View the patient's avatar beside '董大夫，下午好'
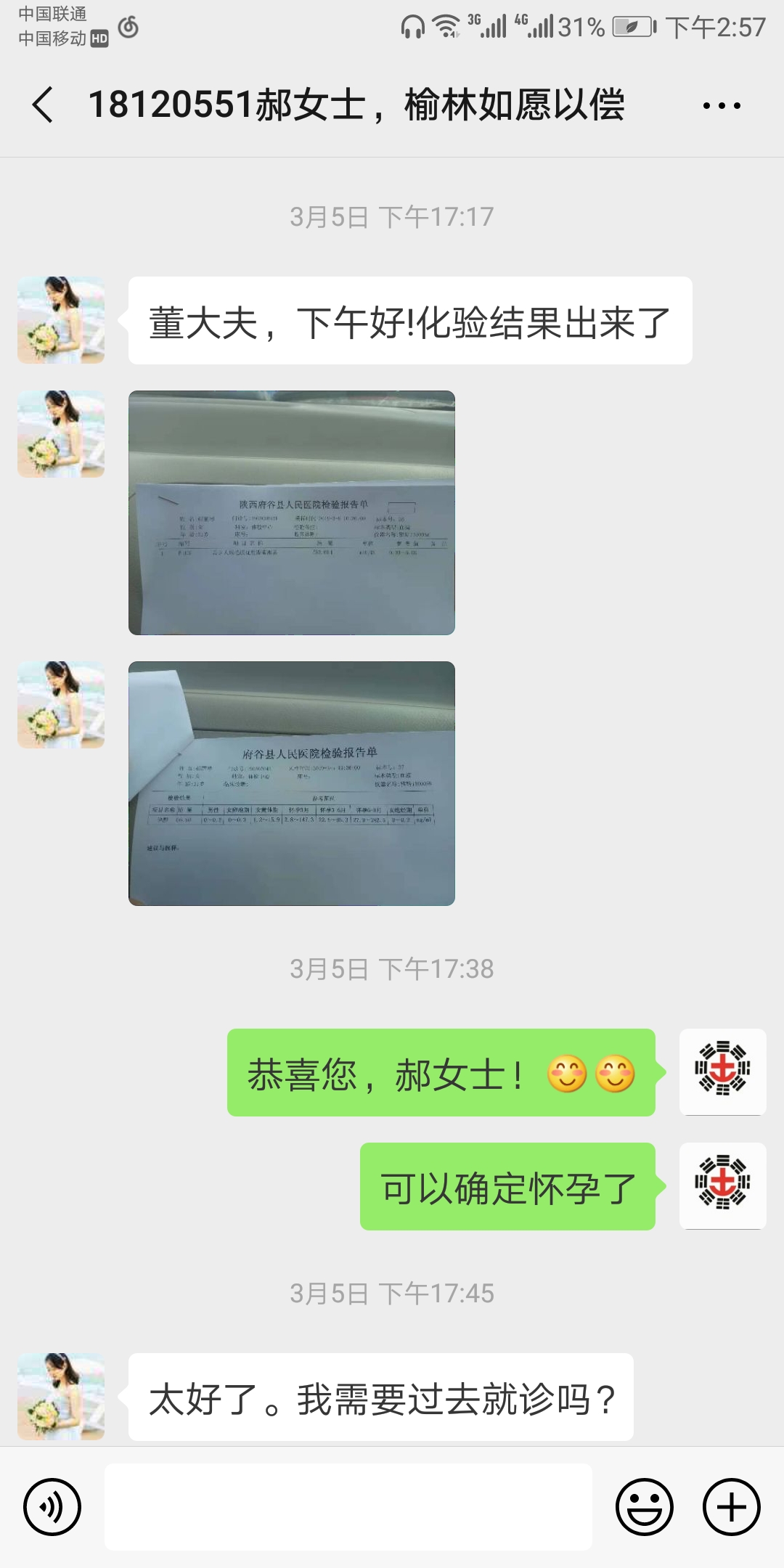This screenshot has height=1568, width=784. point(61,320)
